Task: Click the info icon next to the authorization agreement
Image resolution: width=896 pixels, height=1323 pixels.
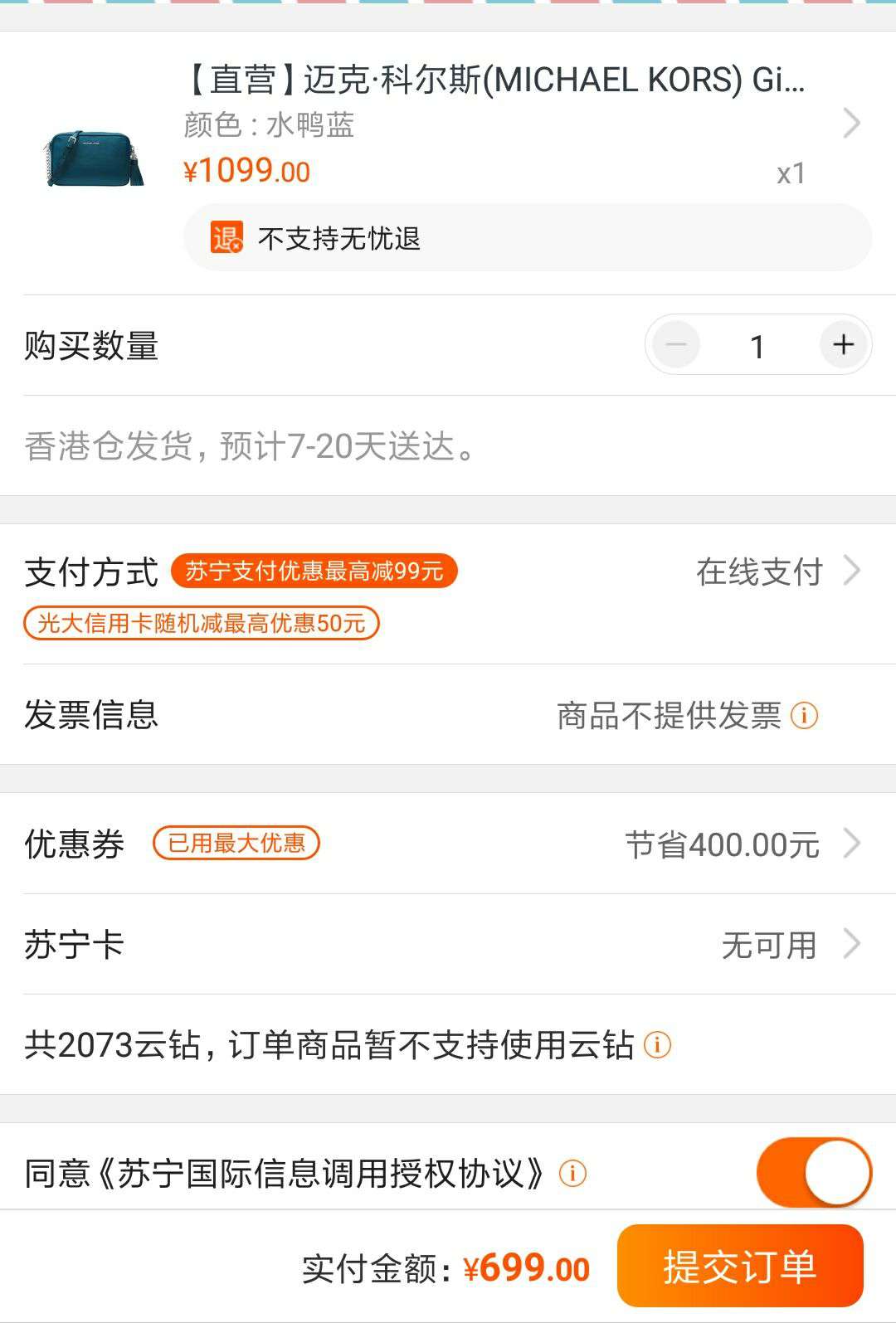Action: point(571,1174)
